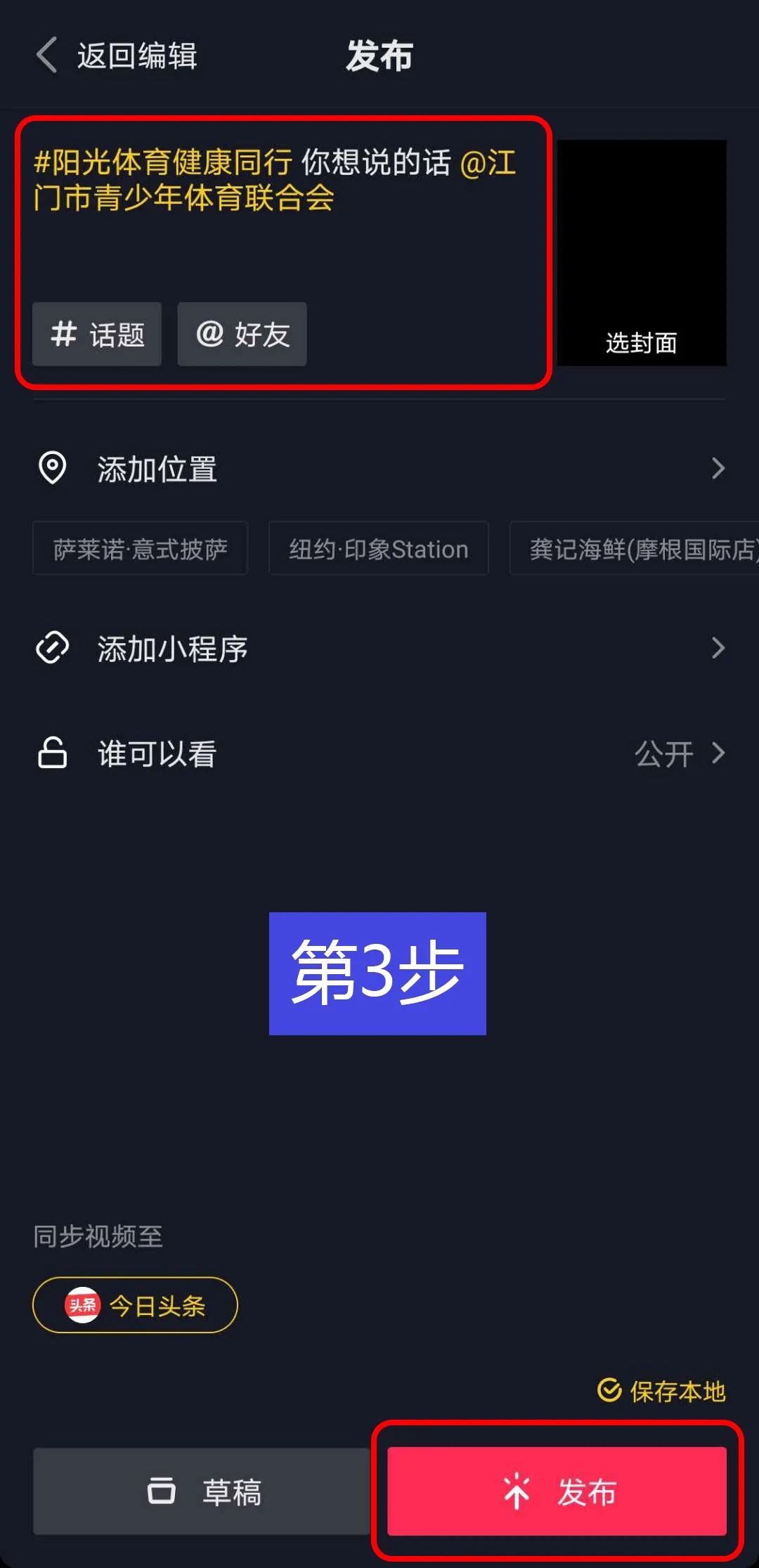
Task: Toggle 保存本地 option
Action: click(661, 1391)
